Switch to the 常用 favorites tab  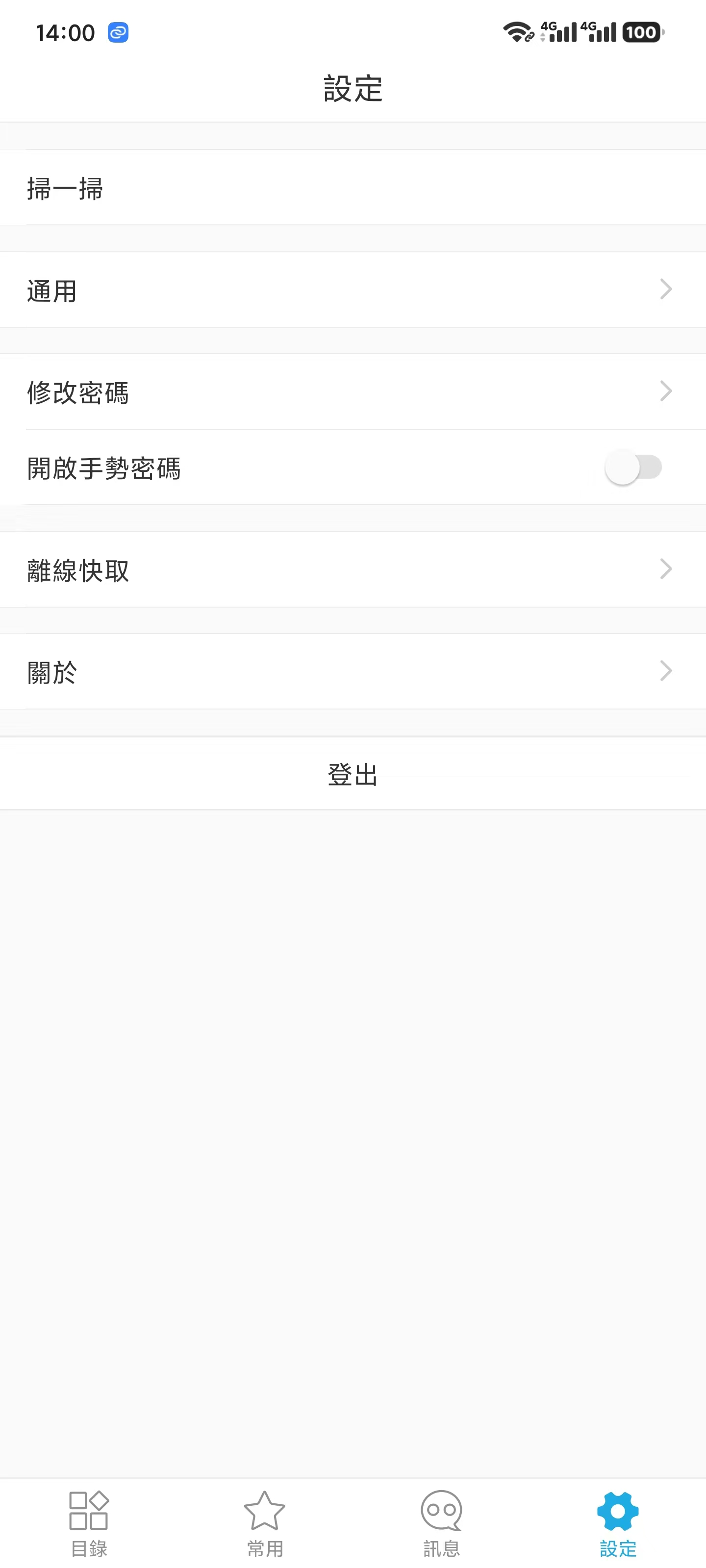pyautogui.click(x=264, y=1523)
